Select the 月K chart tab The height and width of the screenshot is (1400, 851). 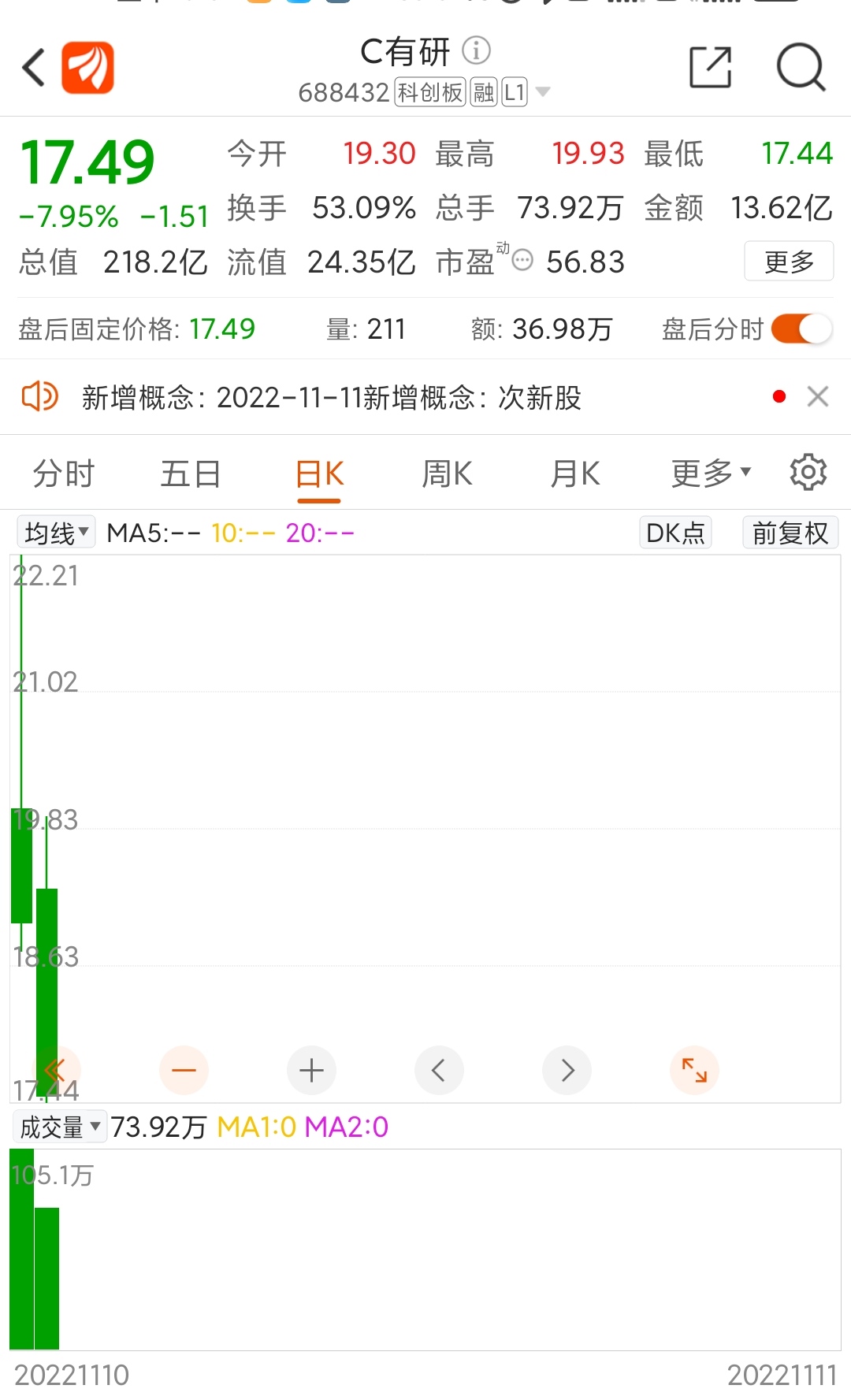[575, 473]
